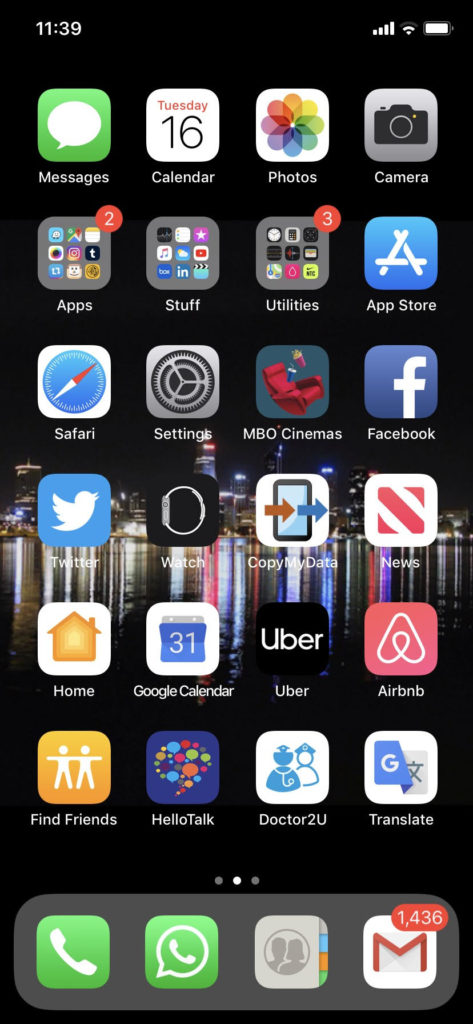Launch the Twitter app
This screenshot has width=473, height=1024.
tap(74, 510)
